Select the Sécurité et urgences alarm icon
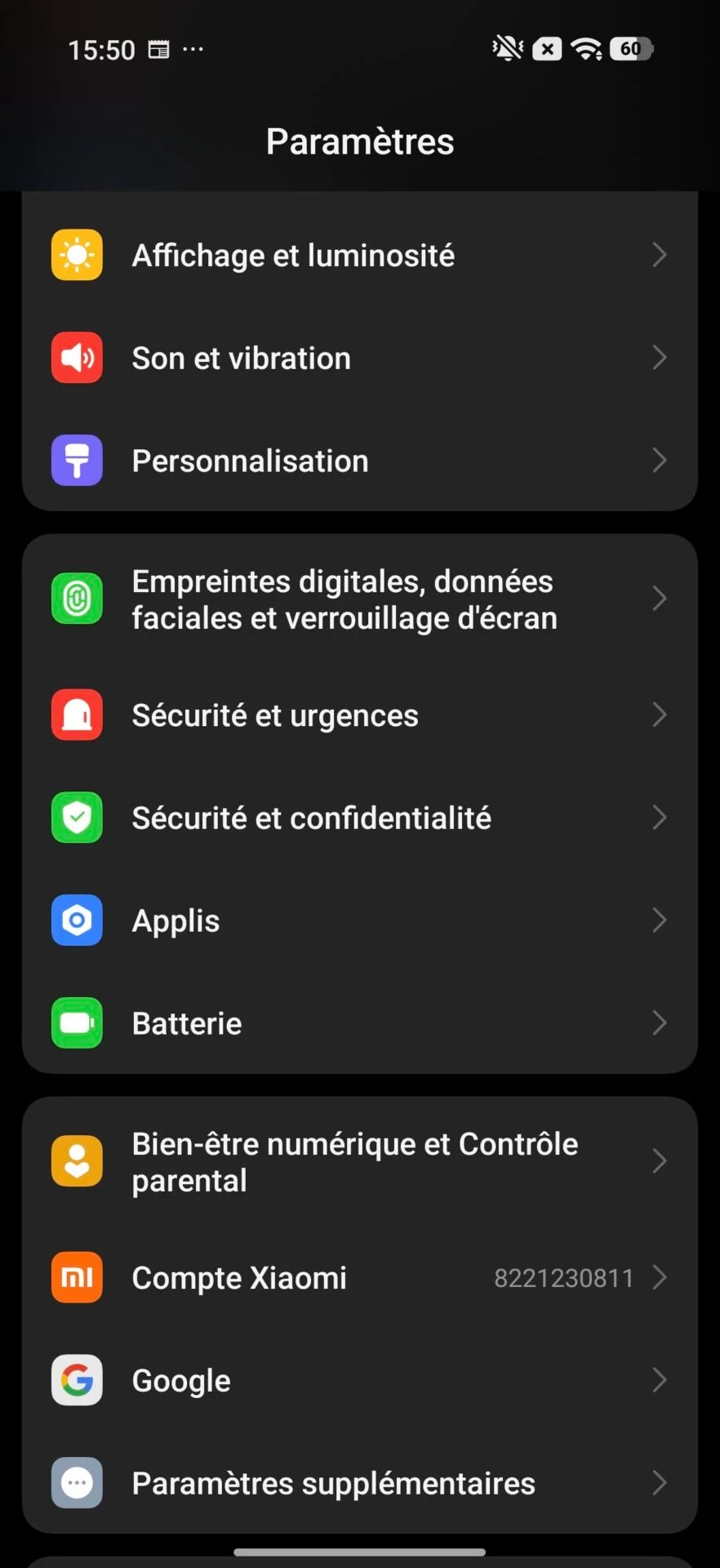 (x=76, y=715)
